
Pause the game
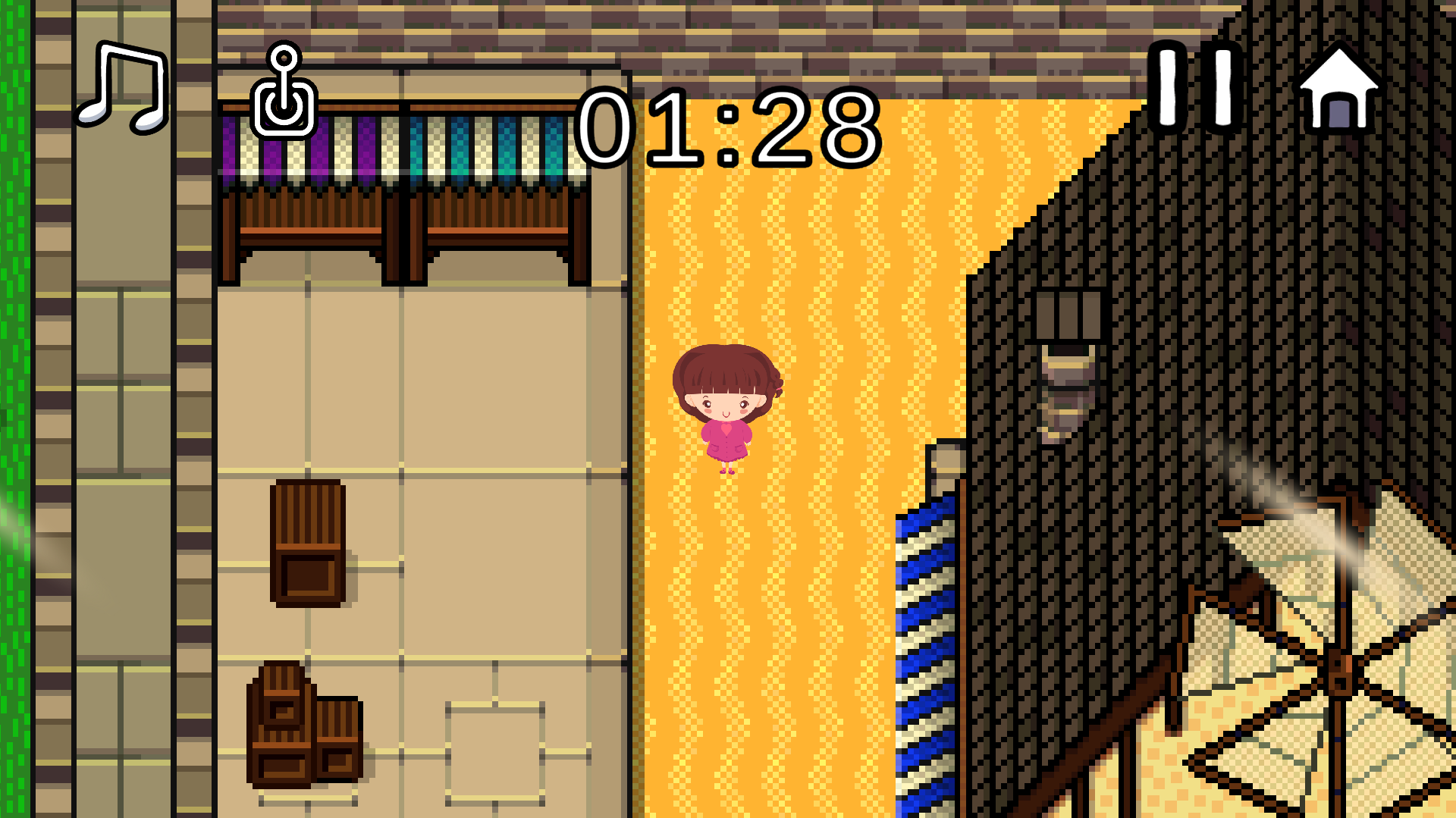pyautogui.click(x=1194, y=87)
